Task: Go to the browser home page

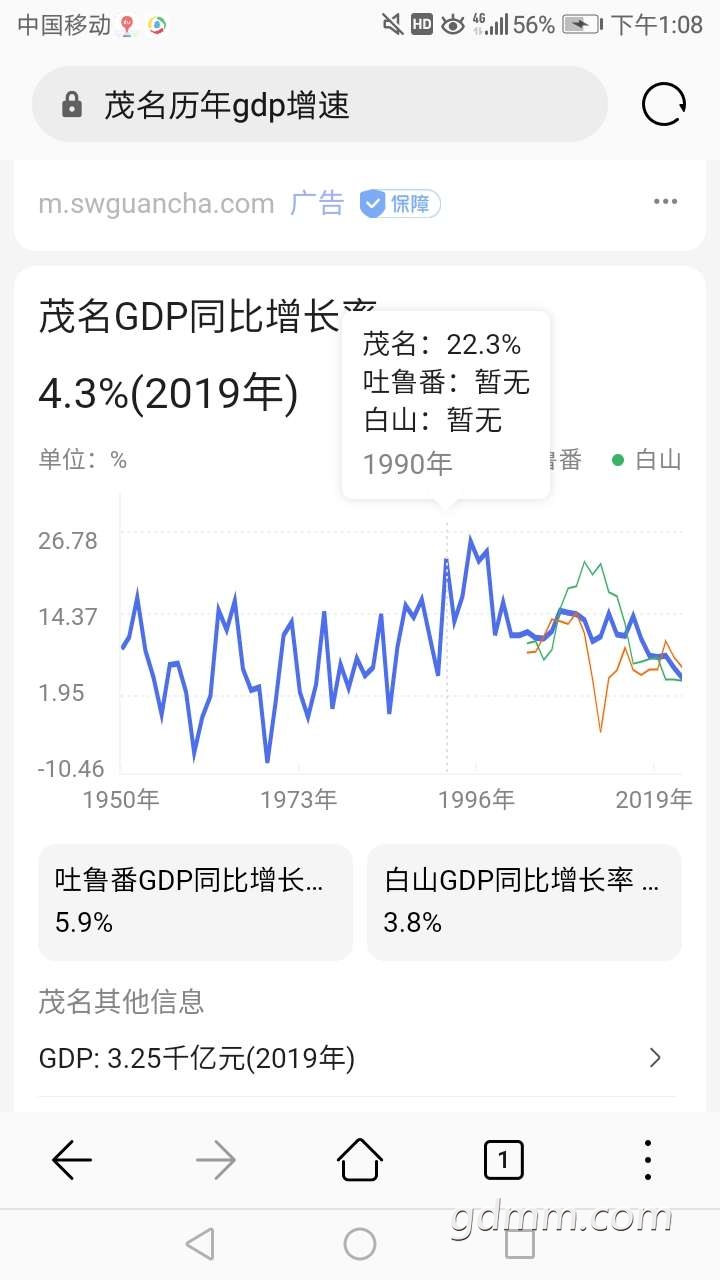Action: point(360,1160)
